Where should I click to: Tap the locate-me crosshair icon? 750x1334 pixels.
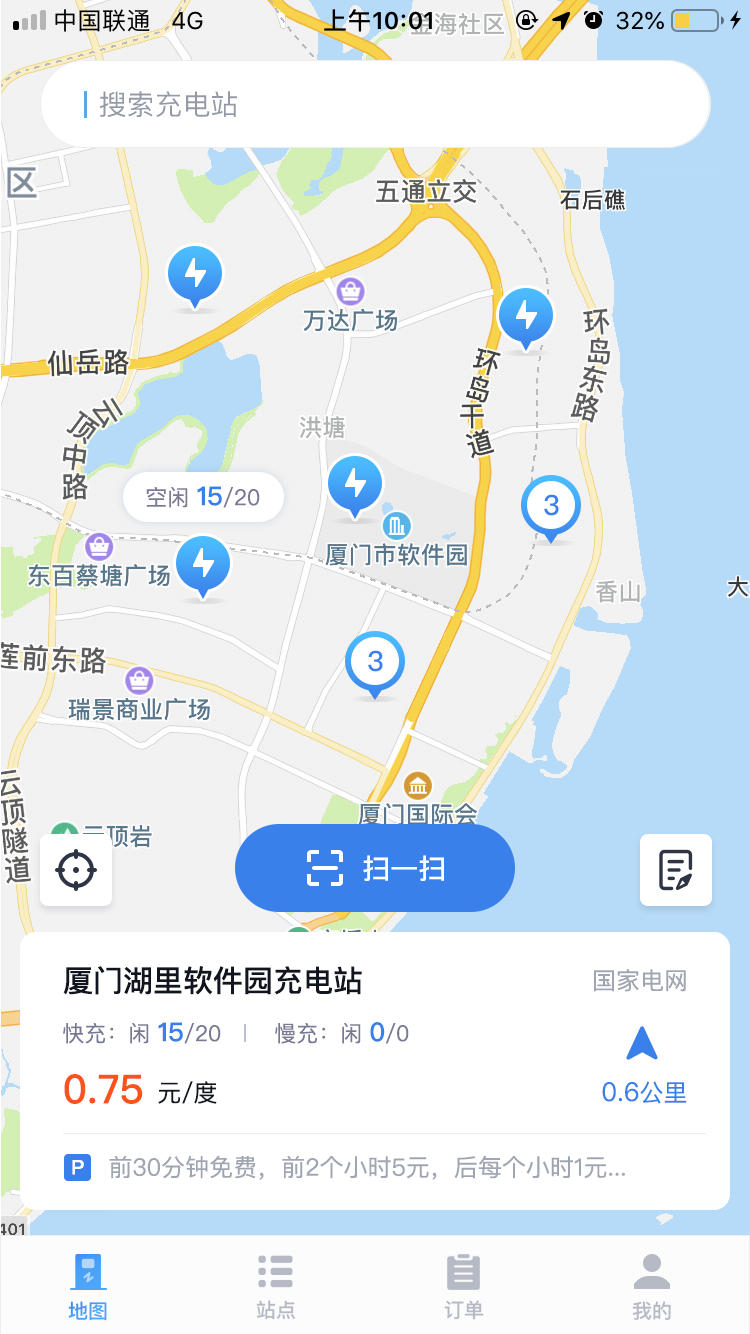point(76,869)
